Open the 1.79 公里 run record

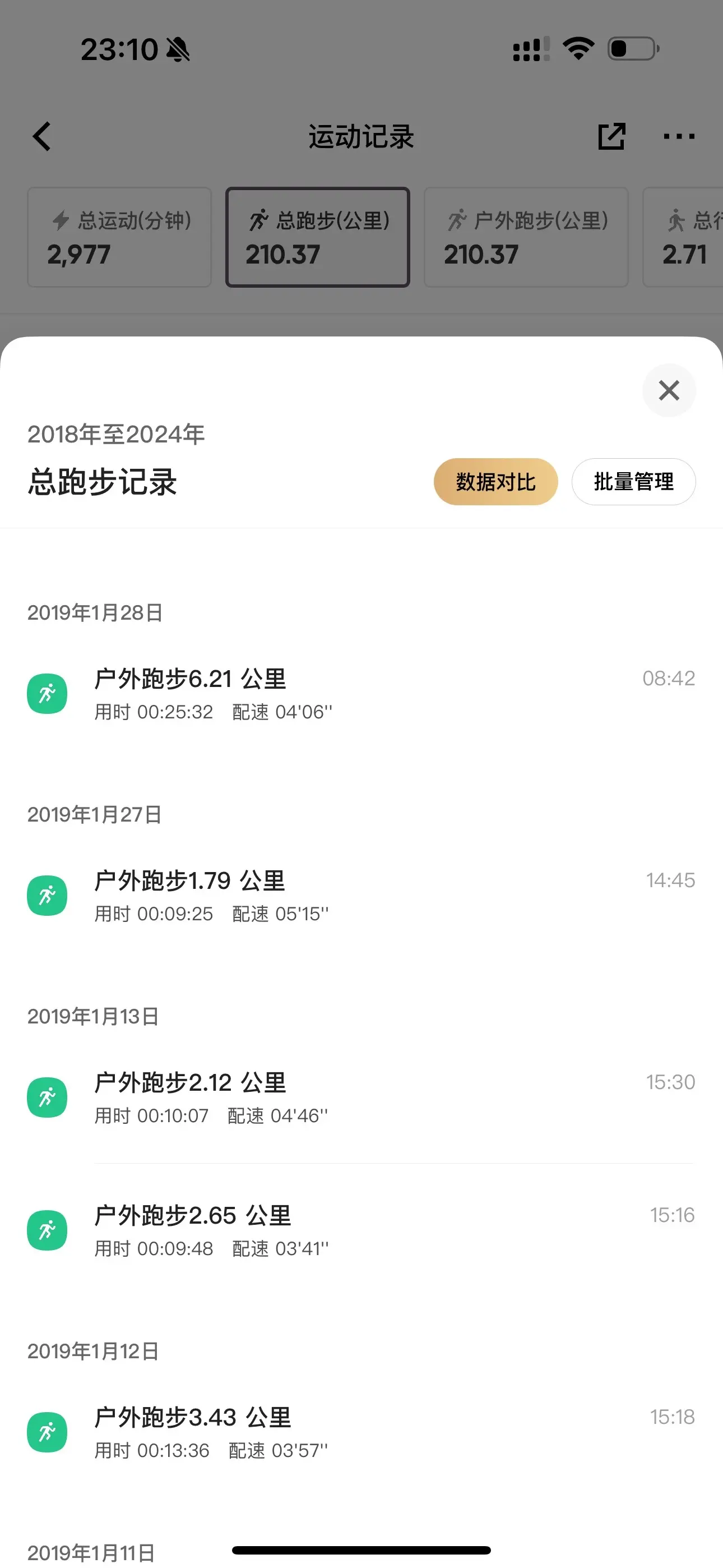click(361, 896)
